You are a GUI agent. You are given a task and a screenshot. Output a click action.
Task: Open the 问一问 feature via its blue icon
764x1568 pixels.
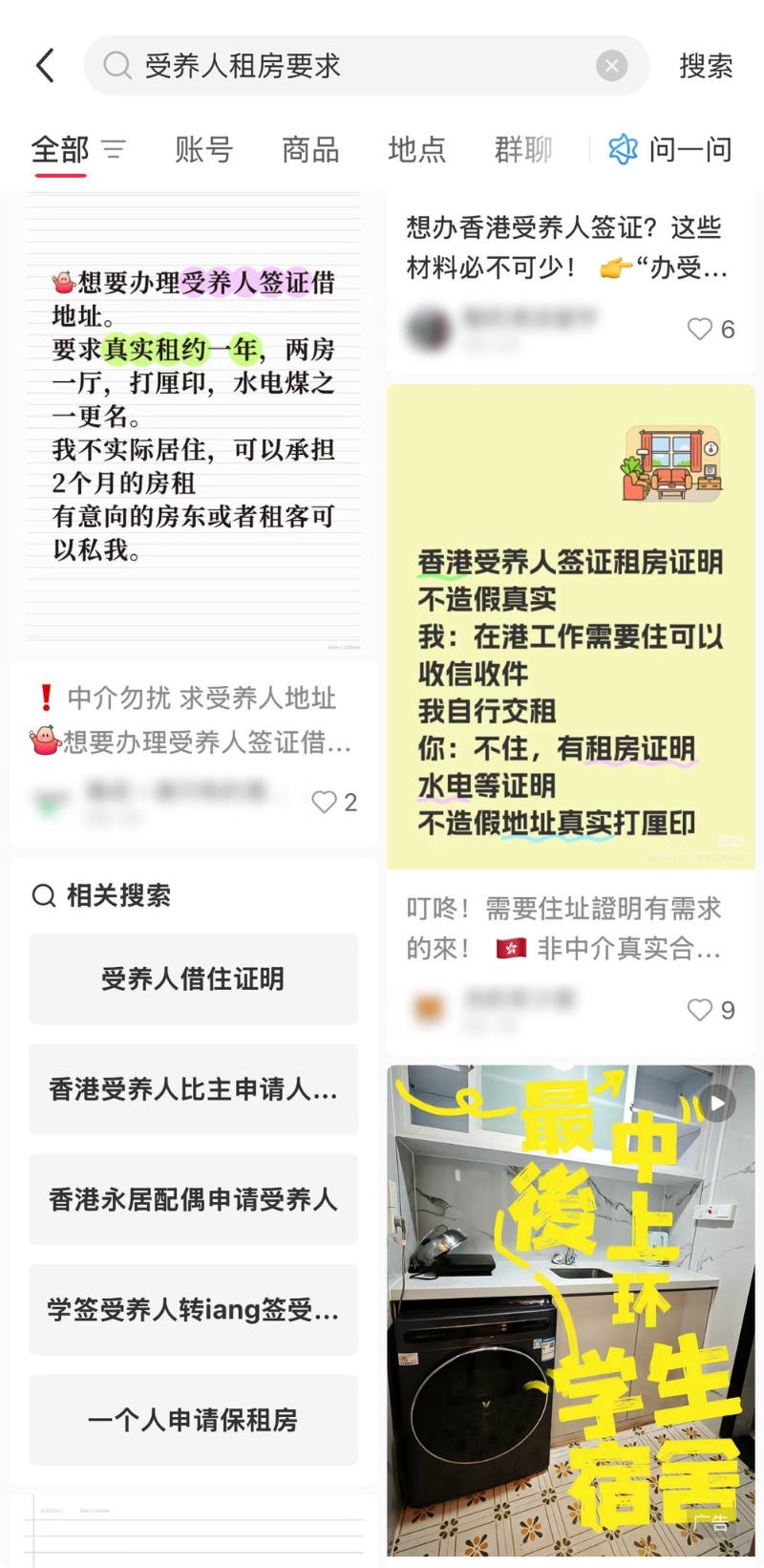[624, 150]
